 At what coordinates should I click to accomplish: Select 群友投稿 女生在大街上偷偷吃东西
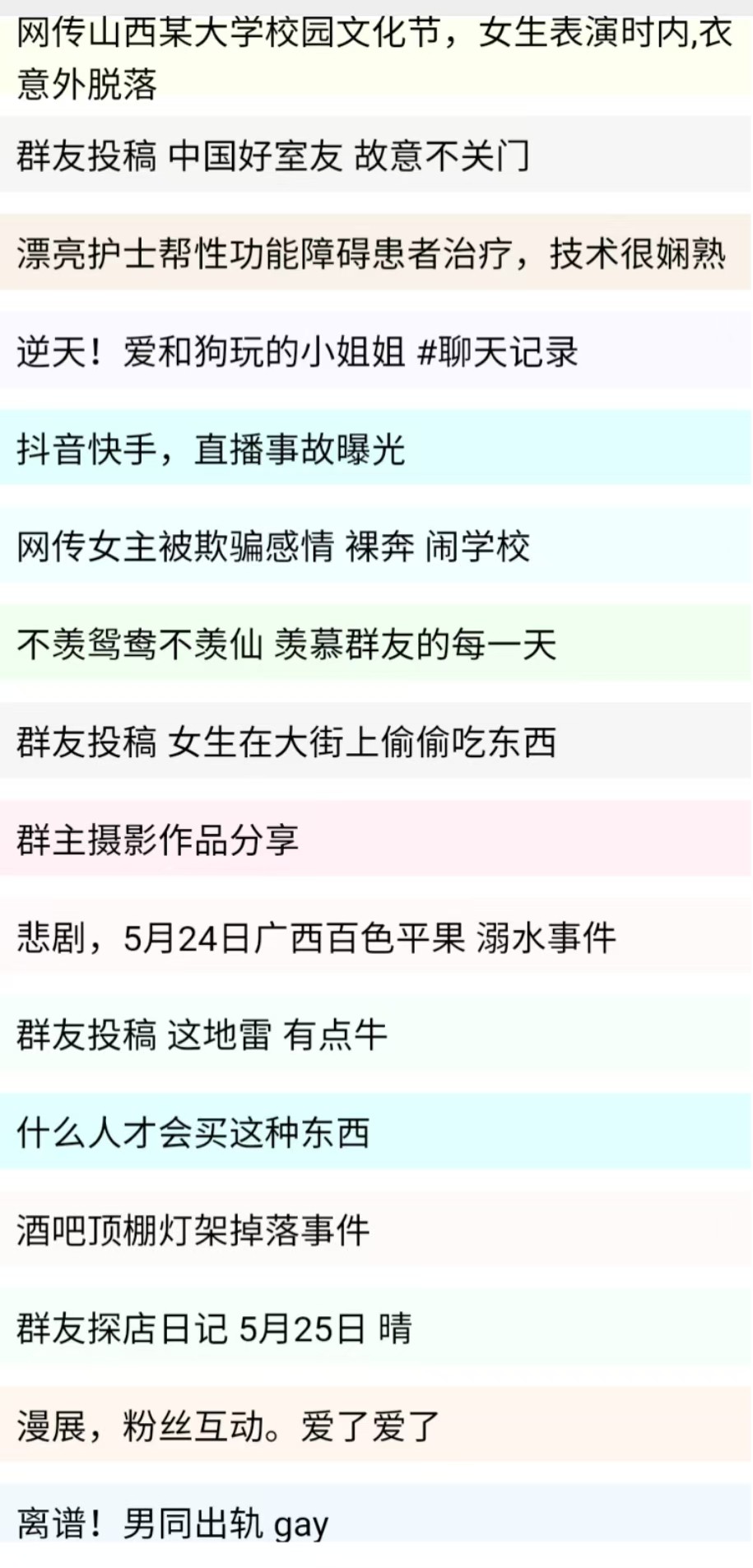[x=286, y=742]
